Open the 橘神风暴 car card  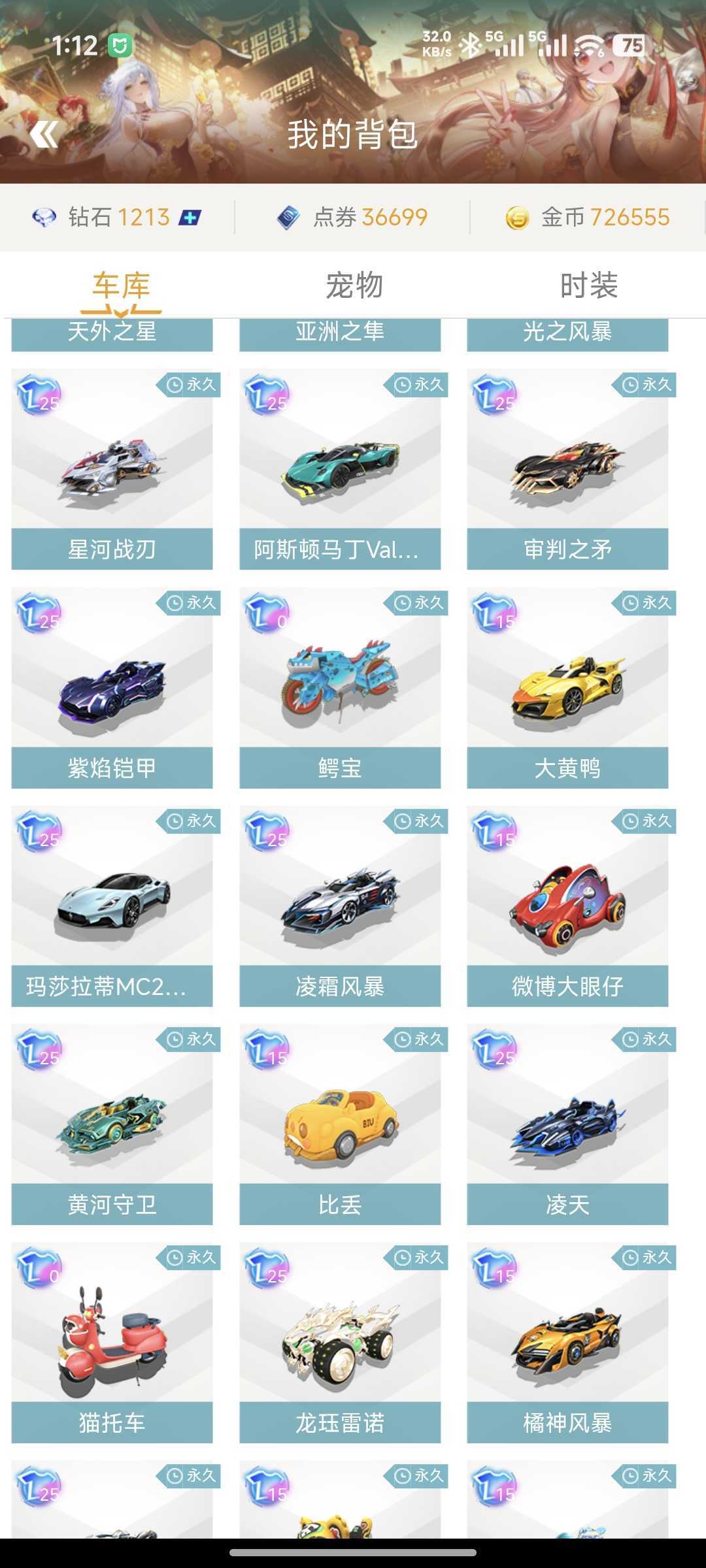567,1342
